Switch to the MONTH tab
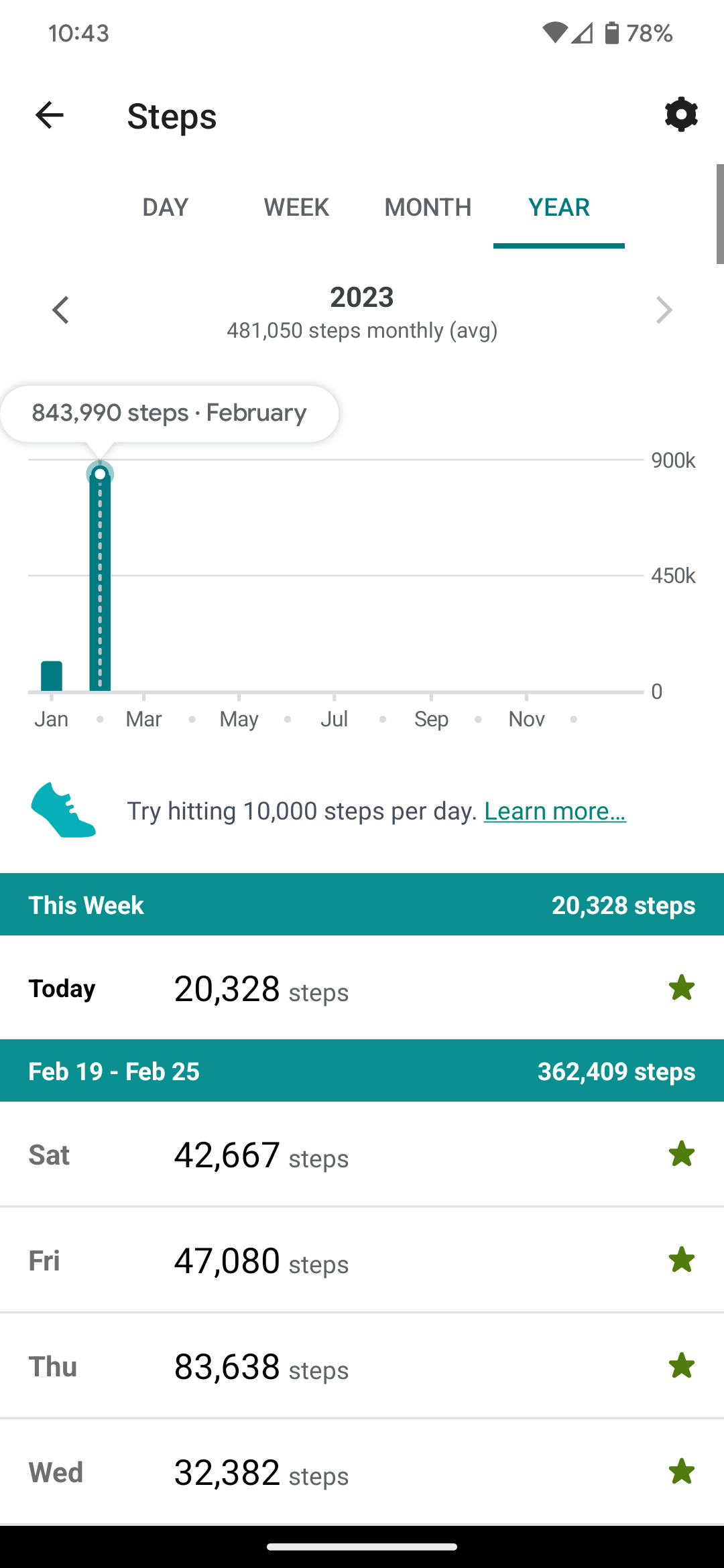This screenshot has height=1568, width=724. [428, 208]
